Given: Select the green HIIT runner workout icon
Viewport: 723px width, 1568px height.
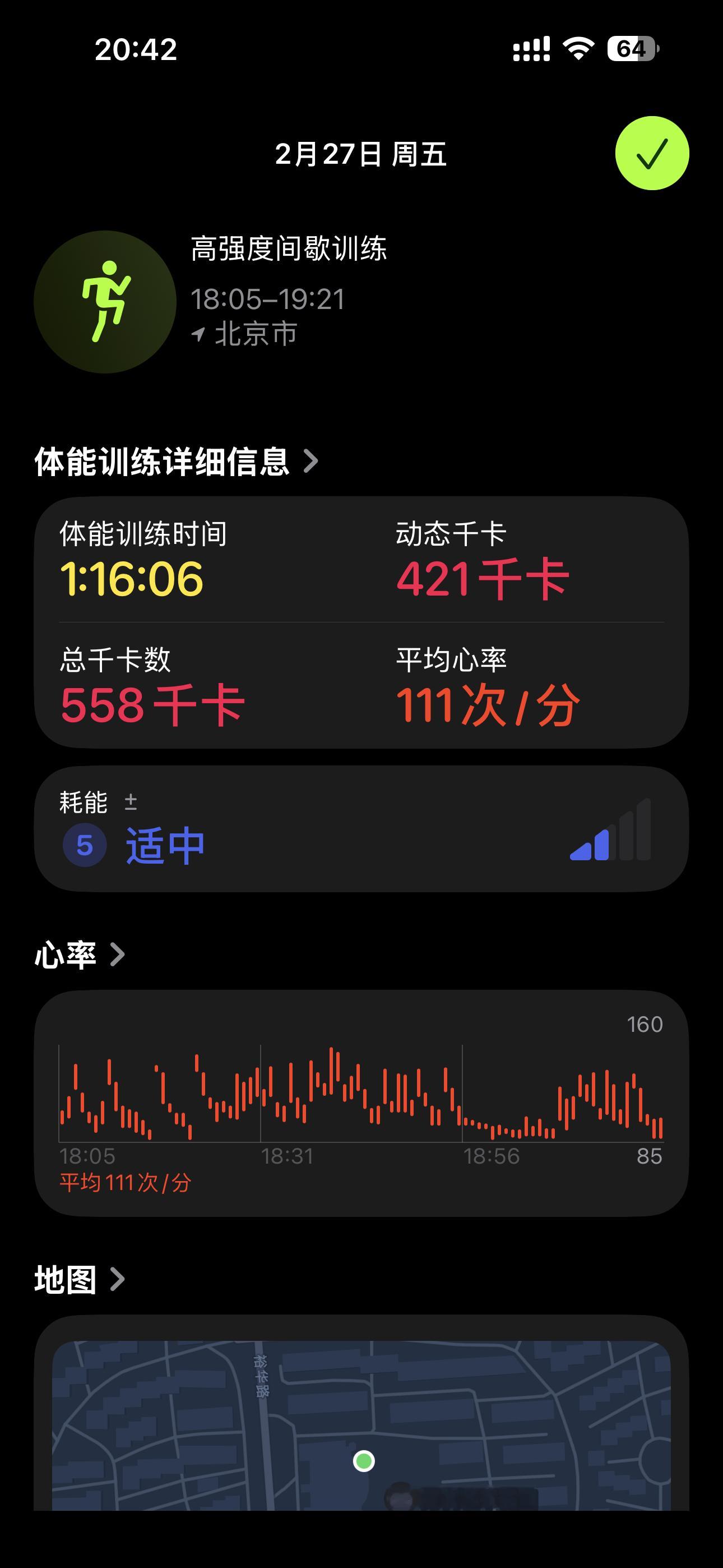Looking at the screenshot, I should click(108, 298).
